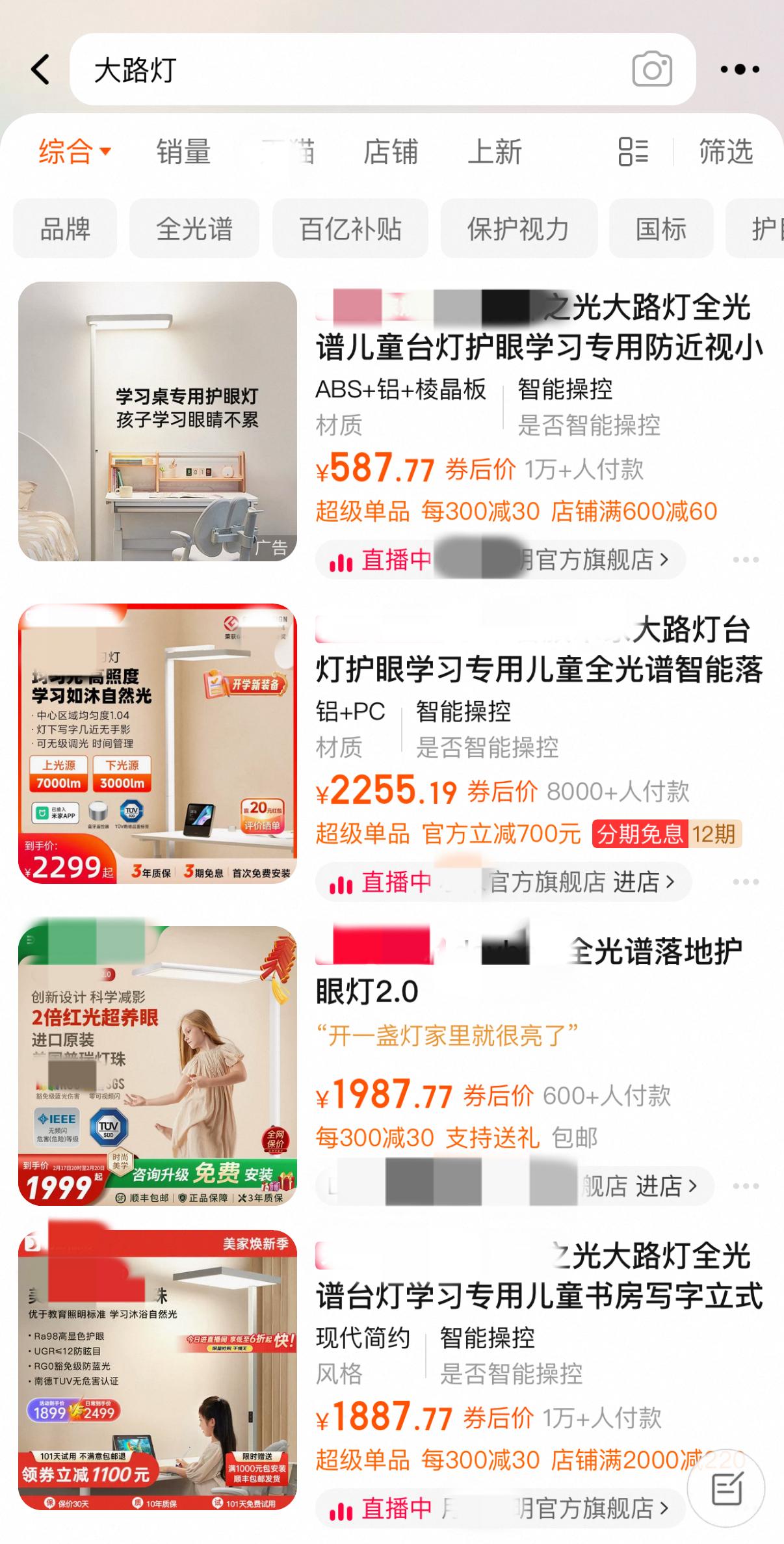
Task: Open the three-dot overflow menu
Action: 740,70
